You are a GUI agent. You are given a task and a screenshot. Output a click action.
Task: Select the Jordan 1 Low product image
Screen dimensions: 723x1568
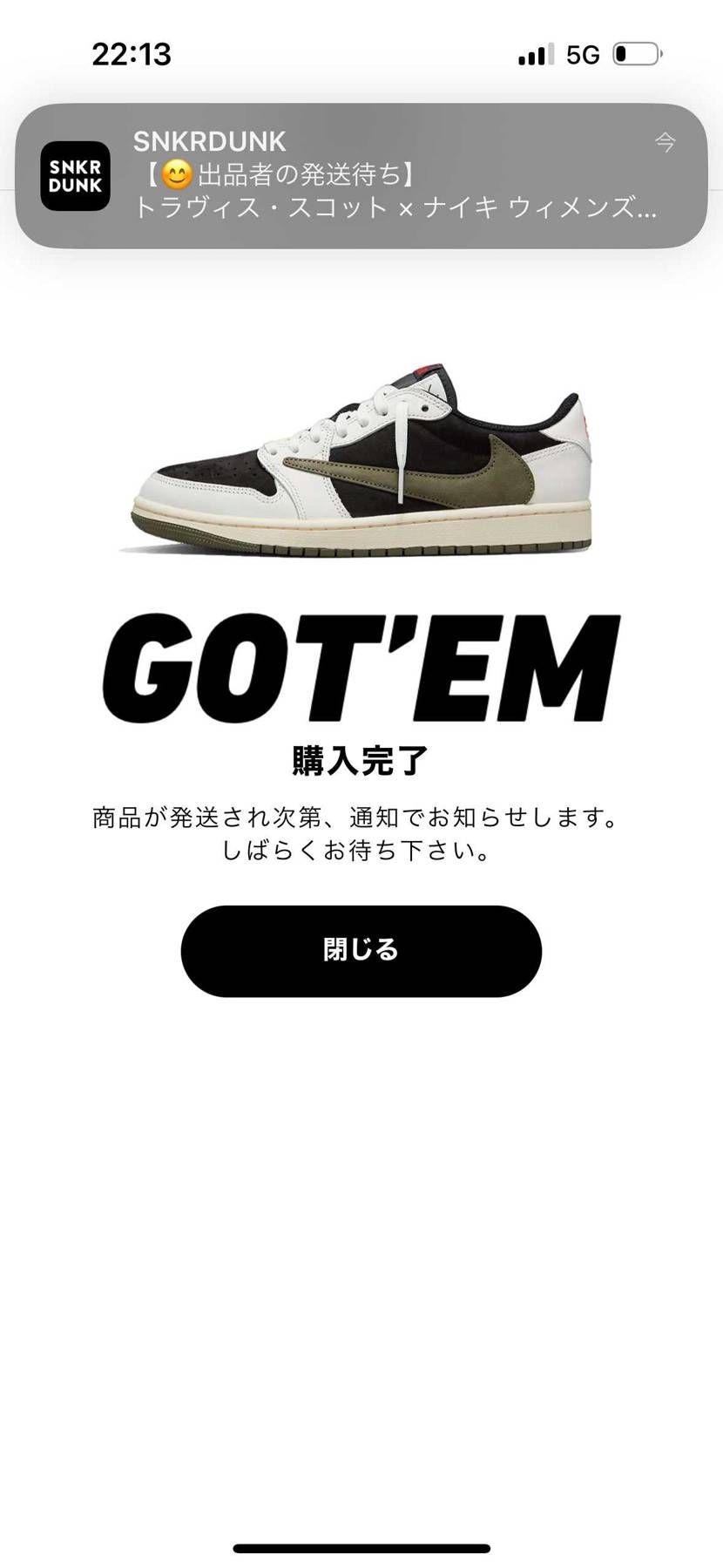361,462
